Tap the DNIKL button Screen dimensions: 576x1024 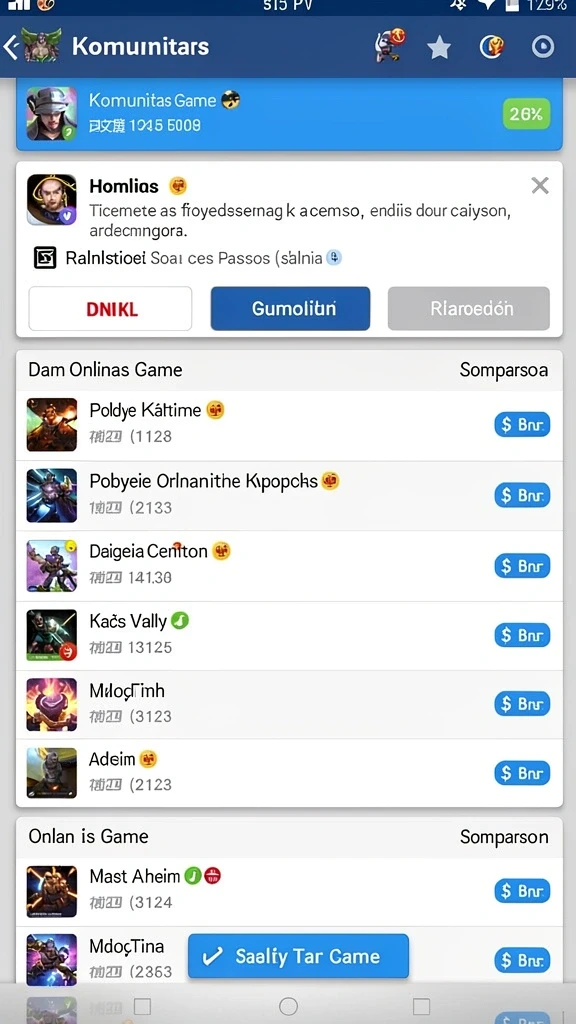tap(110, 308)
